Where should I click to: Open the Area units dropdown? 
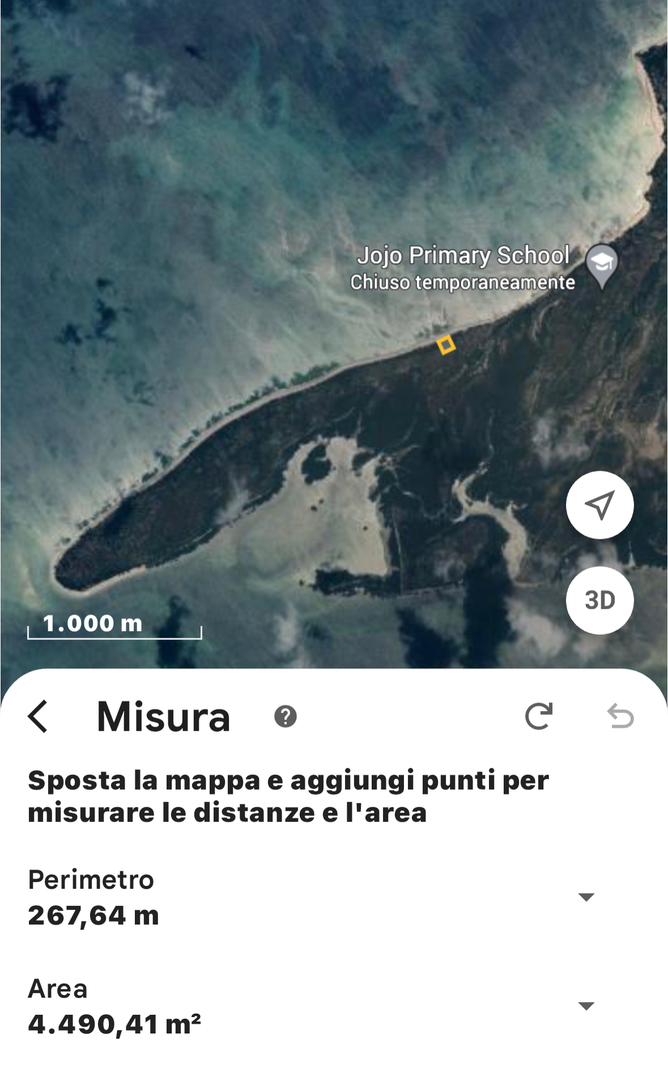point(587,1006)
